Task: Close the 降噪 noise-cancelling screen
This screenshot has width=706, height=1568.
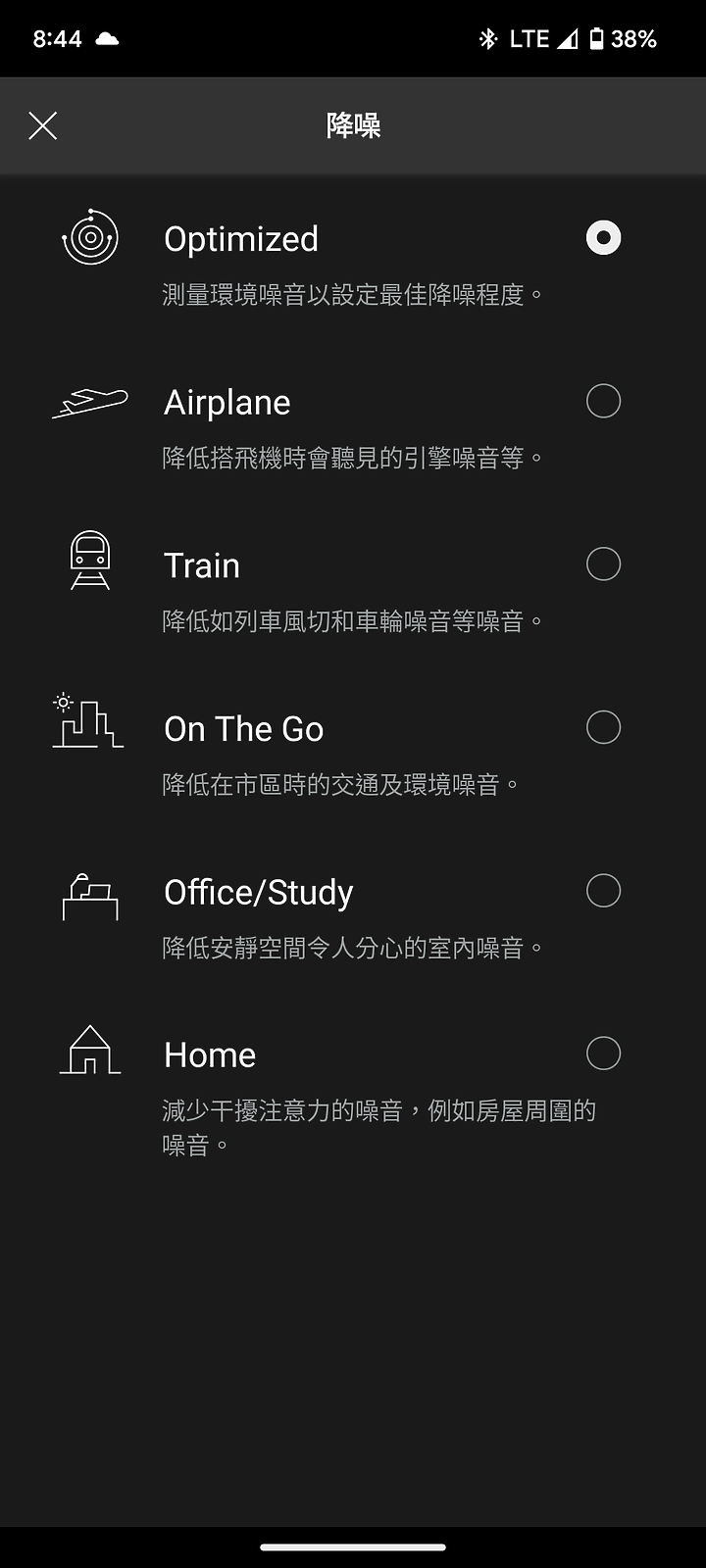Action: tap(43, 125)
